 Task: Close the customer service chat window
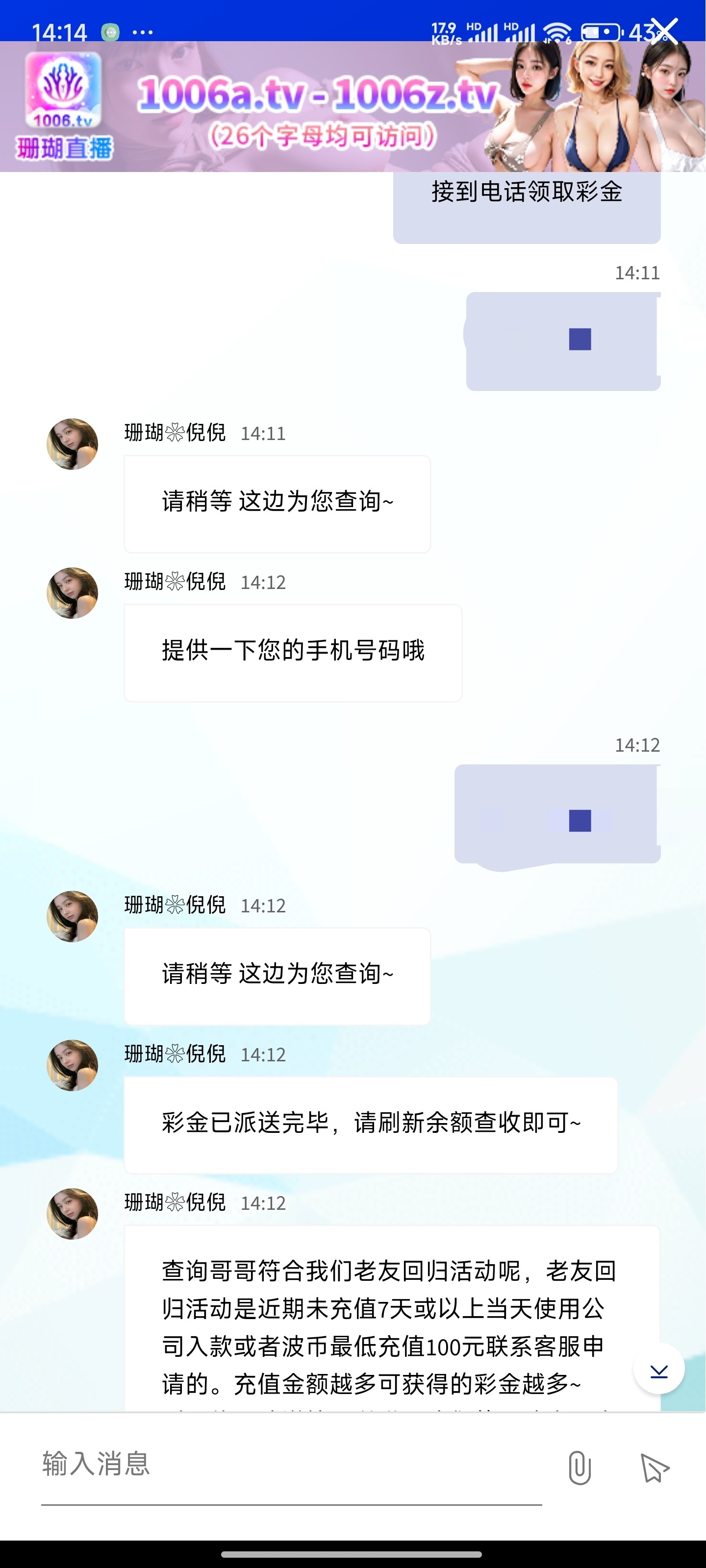tap(663, 32)
